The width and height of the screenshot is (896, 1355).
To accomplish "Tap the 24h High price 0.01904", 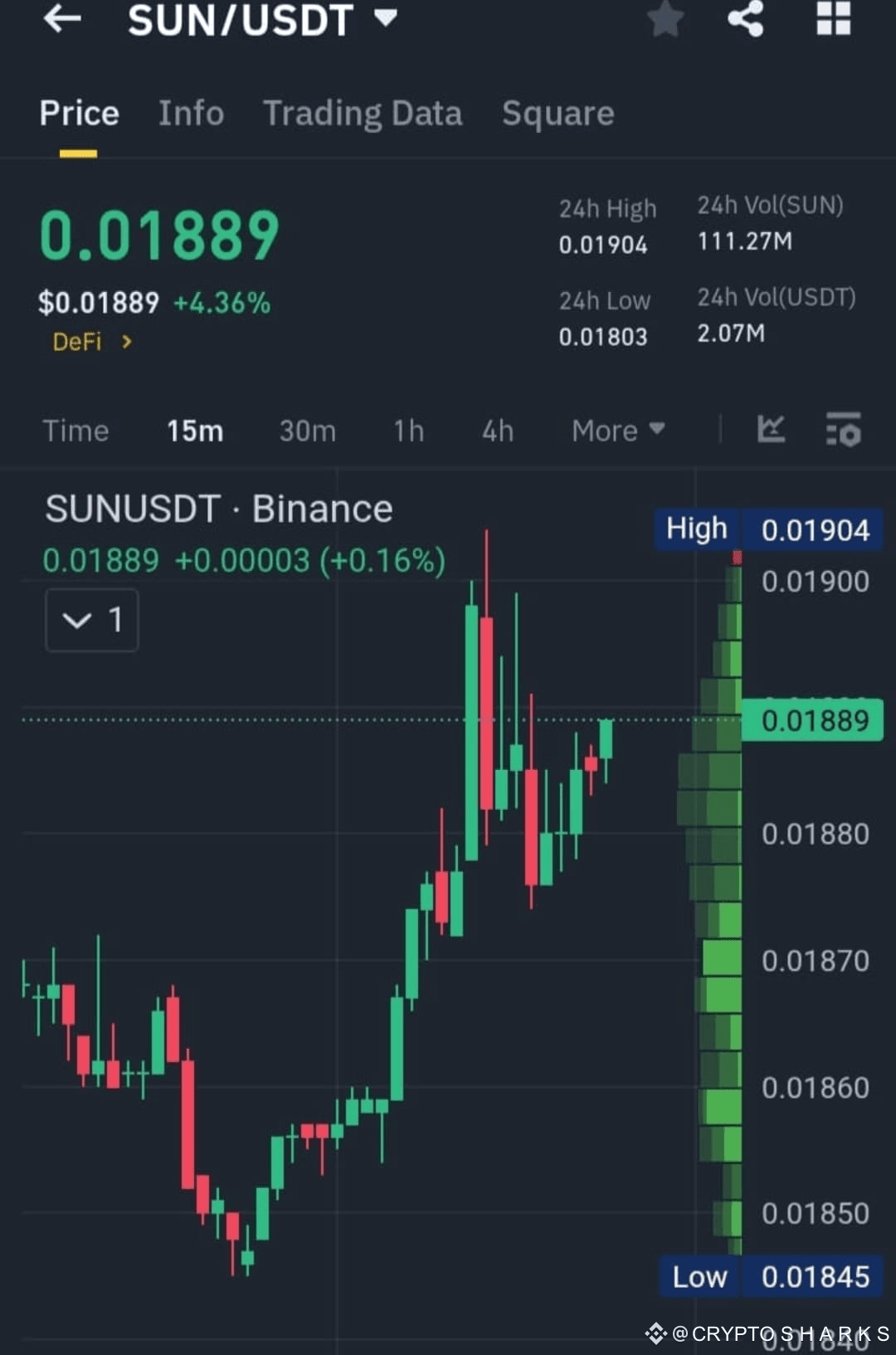I will click(603, 244).
